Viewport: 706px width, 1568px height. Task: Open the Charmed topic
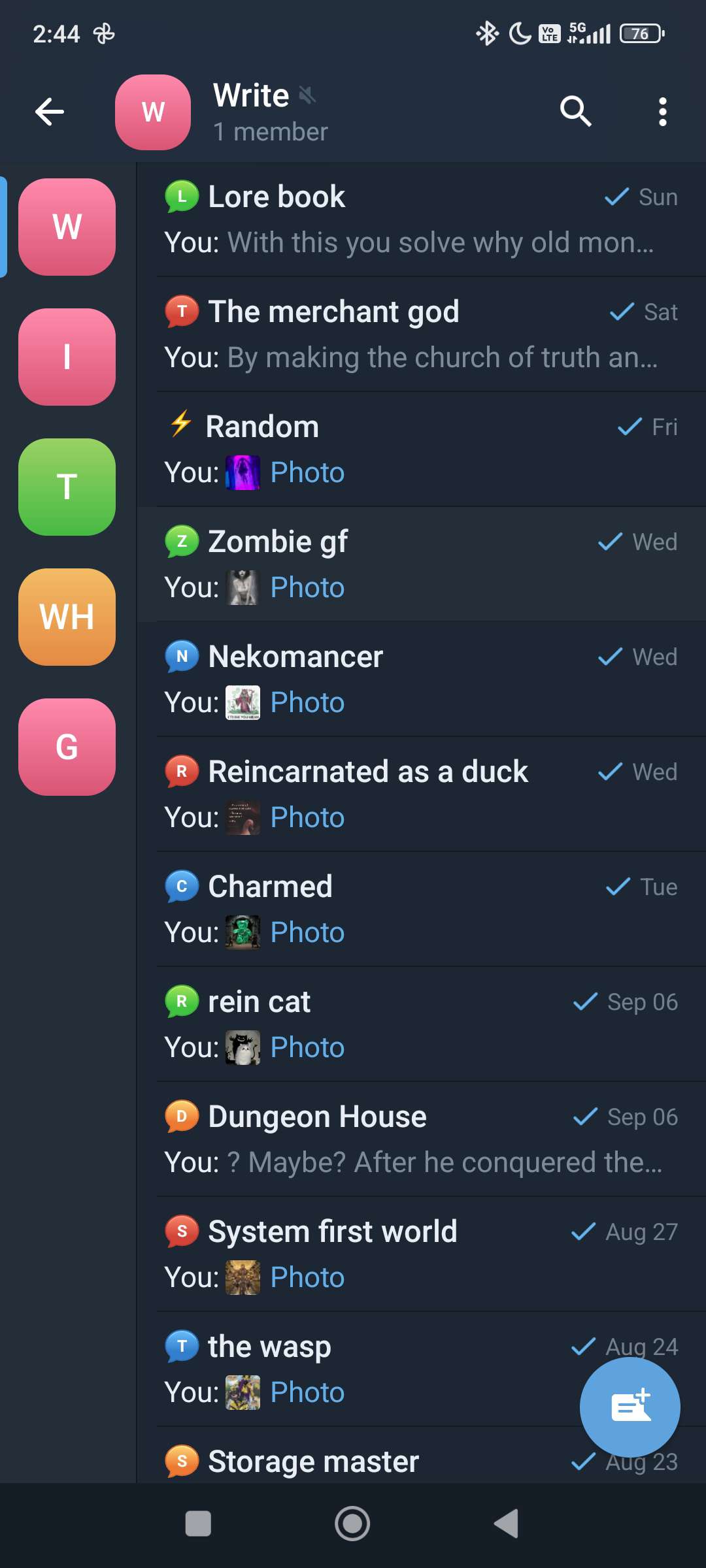[x=422, y=909]
